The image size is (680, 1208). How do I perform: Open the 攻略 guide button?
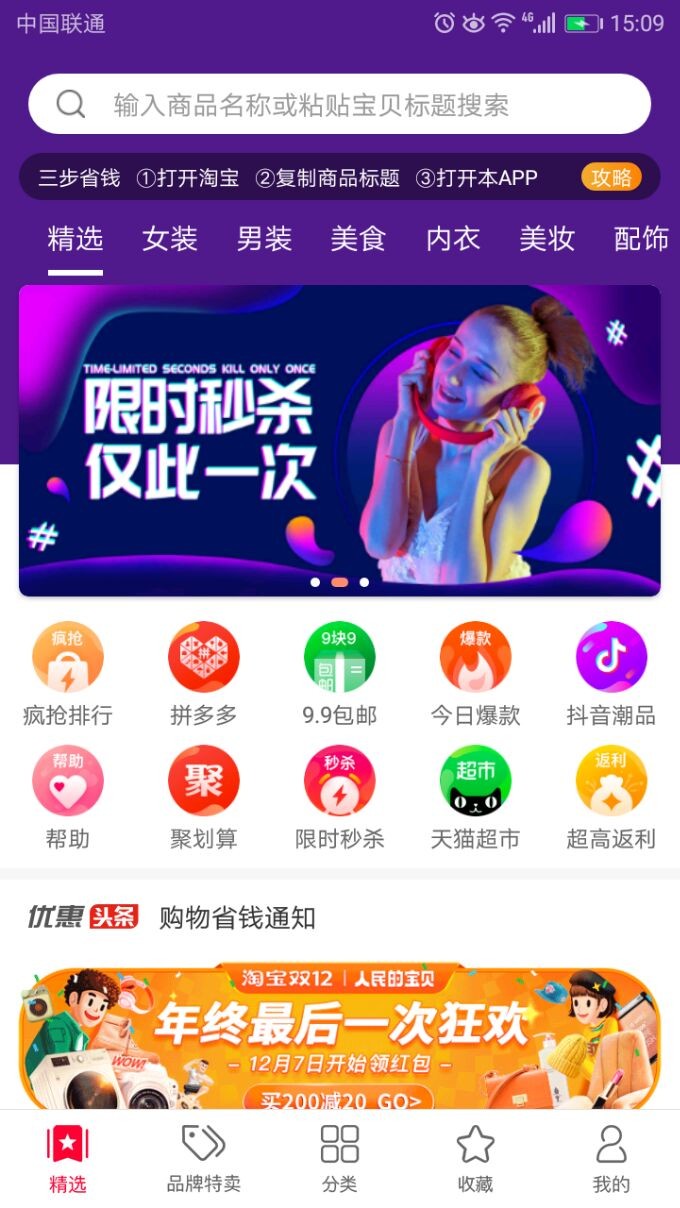pos(611,178)
